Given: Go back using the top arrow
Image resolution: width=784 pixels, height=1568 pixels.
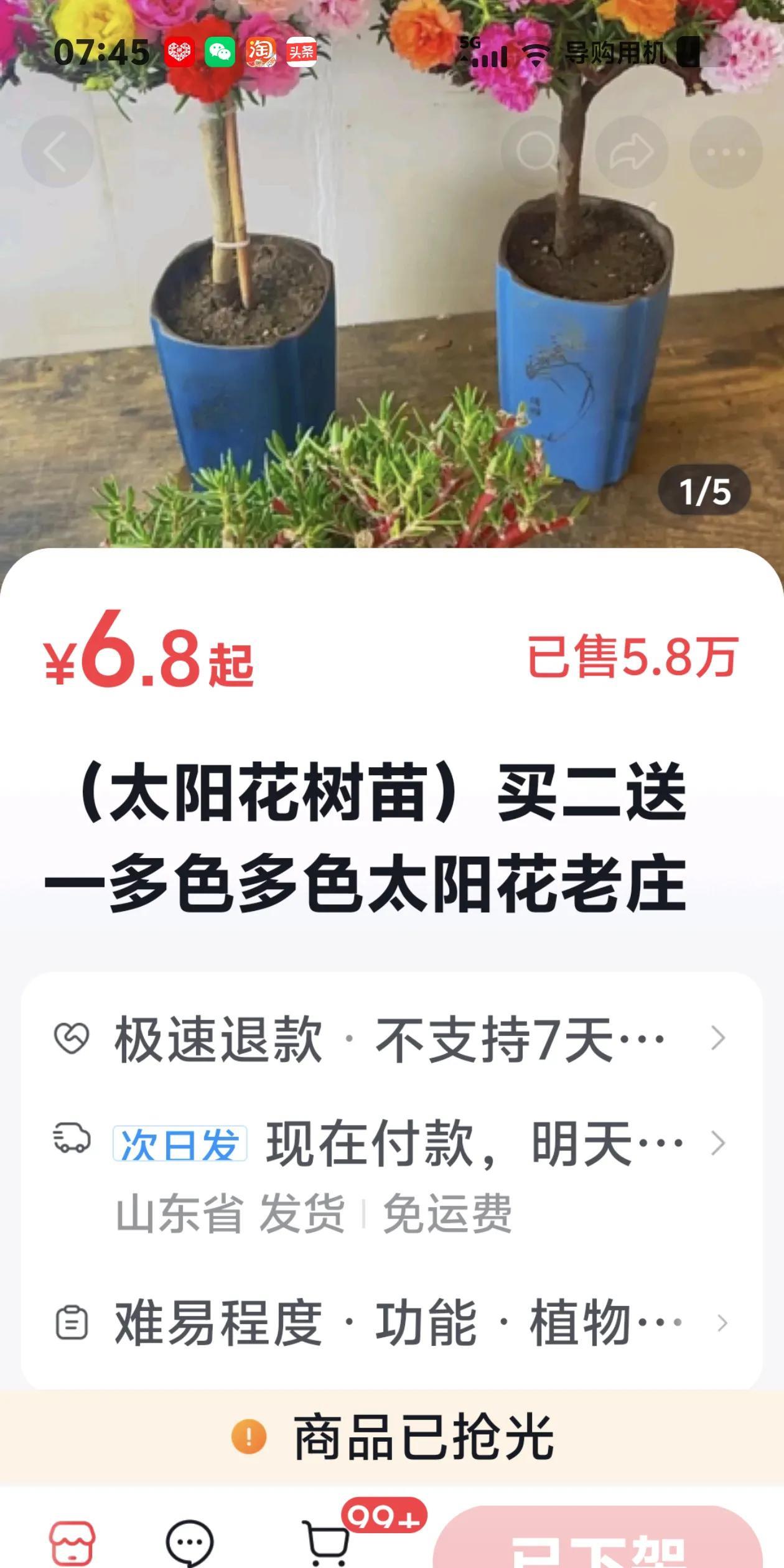Looking at the screenshot, I should click(x=57, y=152).
